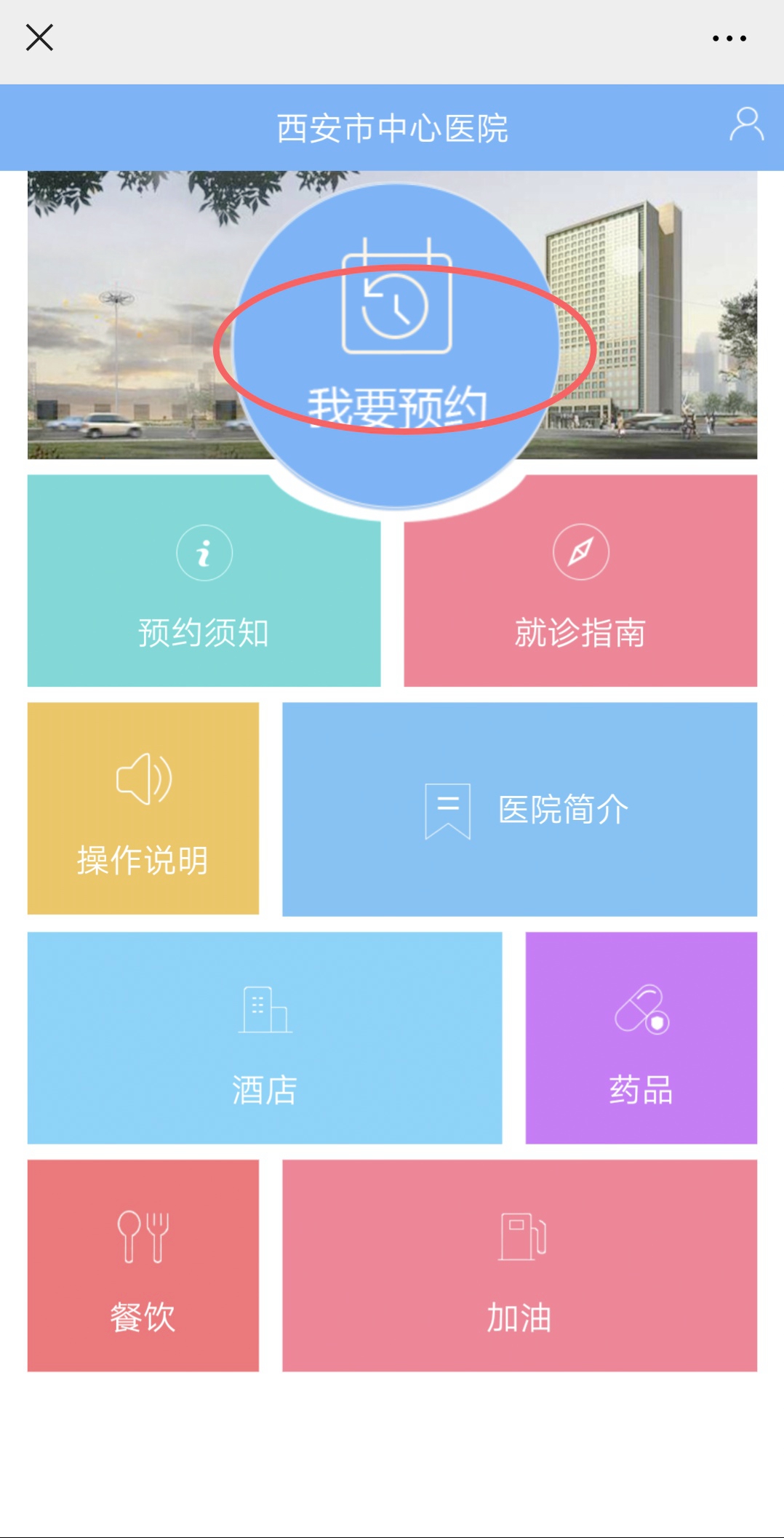This screenshot has height=1538, width=784.
Task: View the 预约须知 appointment notice
Action: click(202, 633)
